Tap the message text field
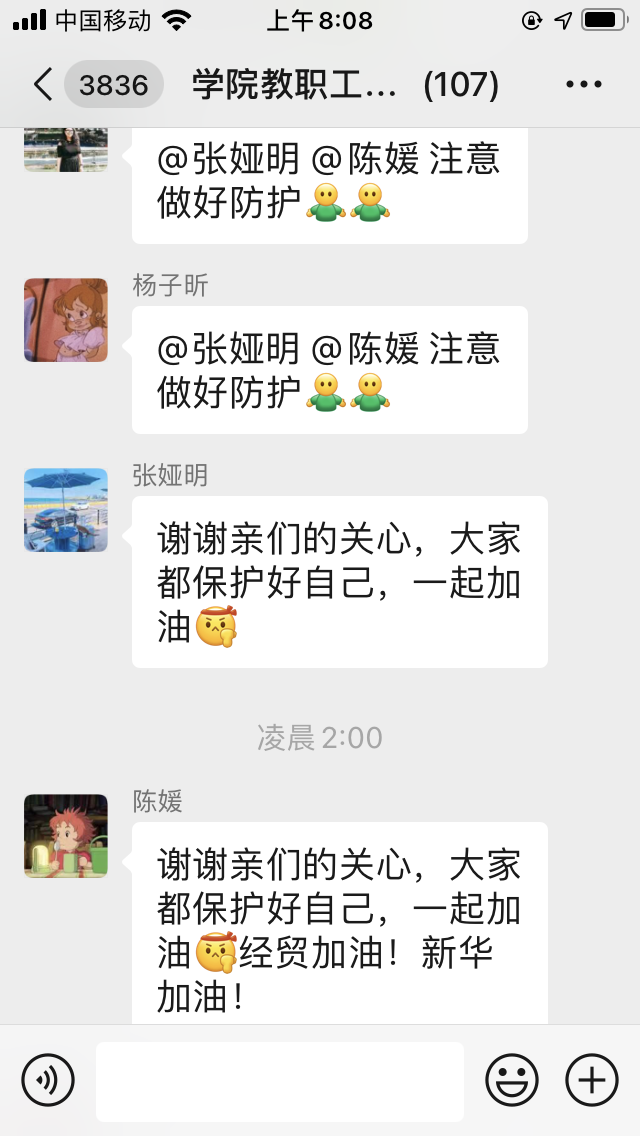The width and height of the screenshot is (640, 1136). click(279, 1081)
